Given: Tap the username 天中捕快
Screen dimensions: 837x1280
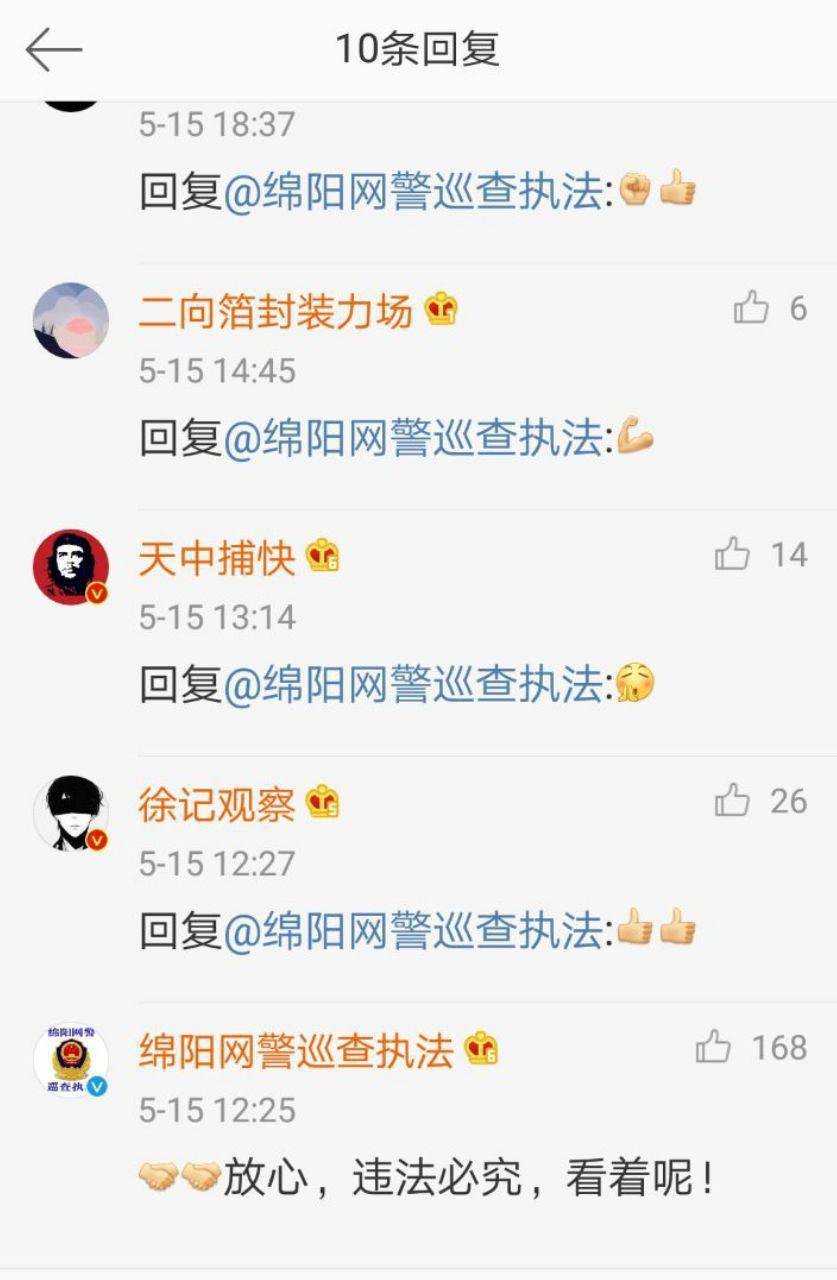Looking at the screenshot, I should [217, 556].
